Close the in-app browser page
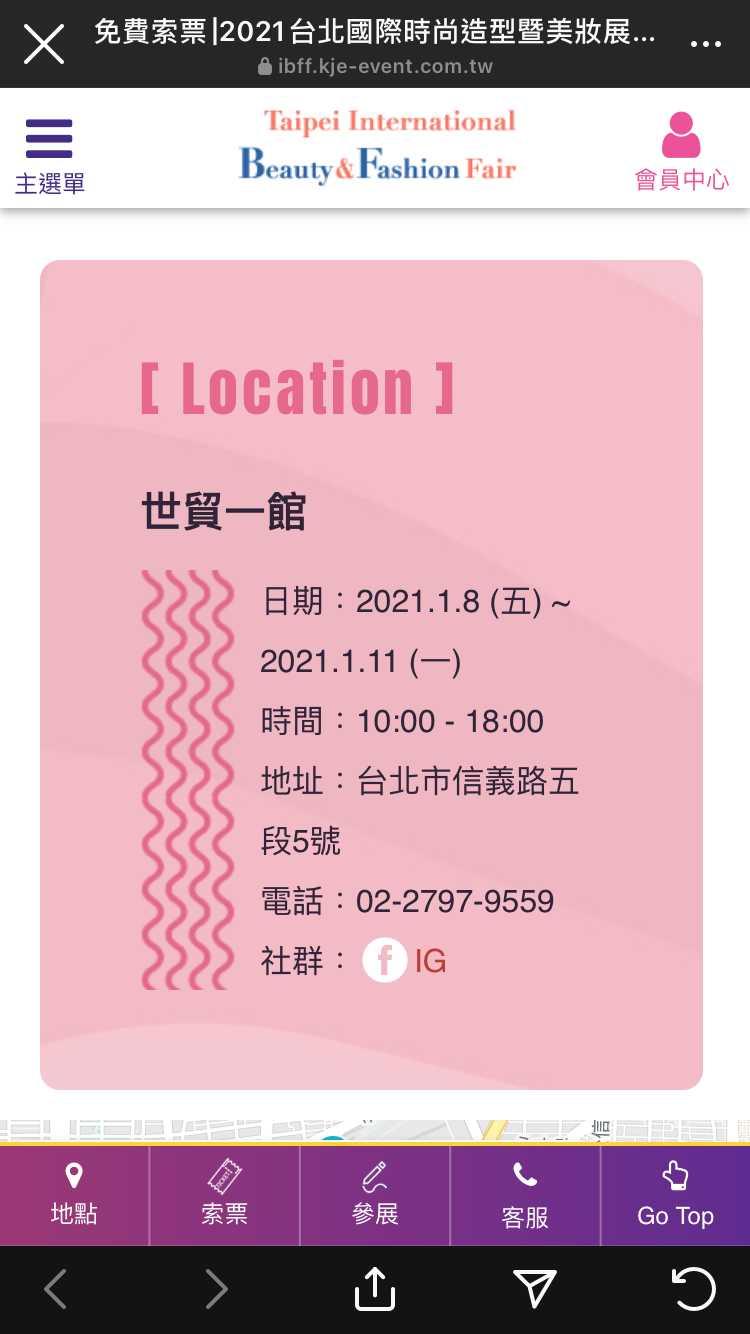This screenshot has height=1334, width=750. [x=43, y=44]
